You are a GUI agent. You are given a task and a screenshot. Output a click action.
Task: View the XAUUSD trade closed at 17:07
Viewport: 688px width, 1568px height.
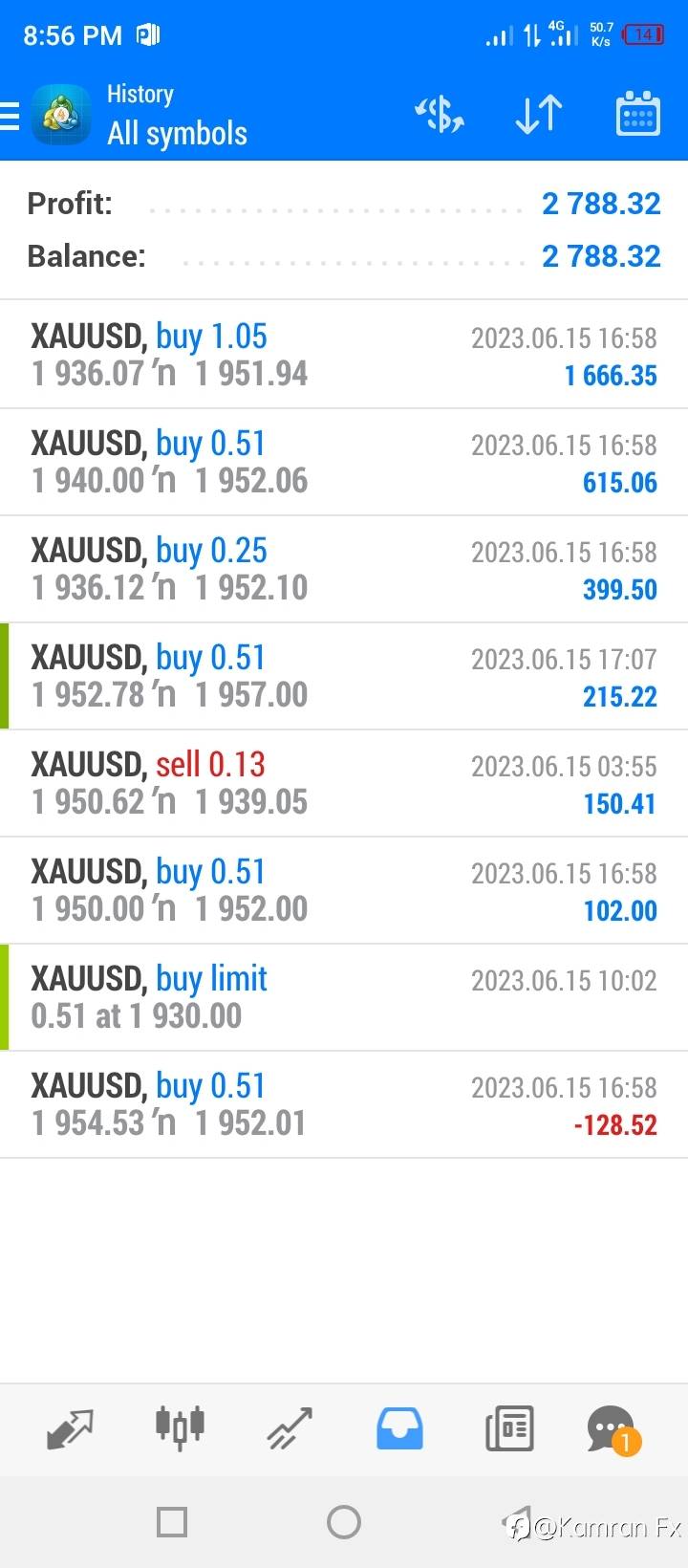coord(344,676)
